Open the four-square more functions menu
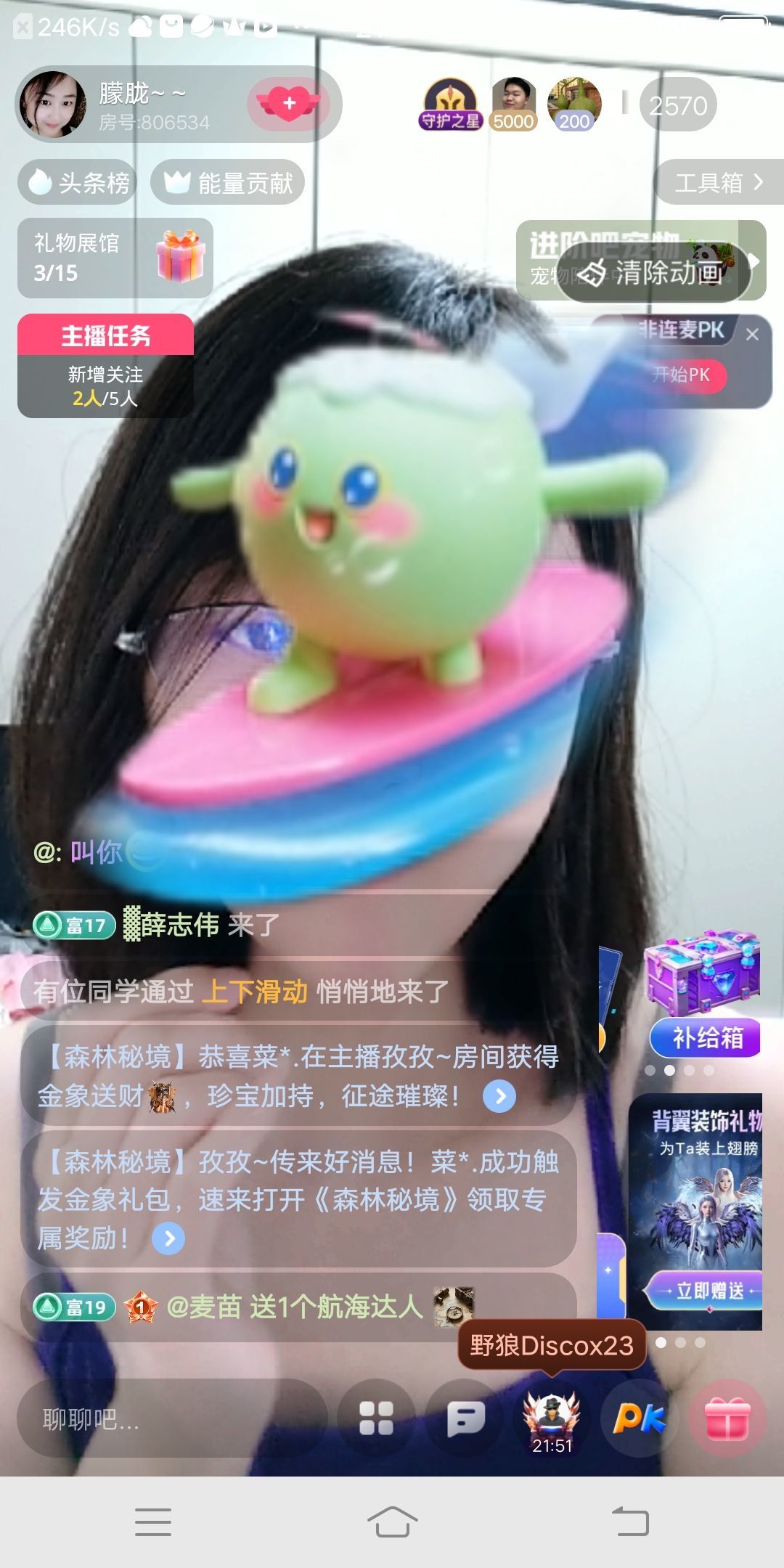This screenshot has height=1568, width=784. point(377,1418)
